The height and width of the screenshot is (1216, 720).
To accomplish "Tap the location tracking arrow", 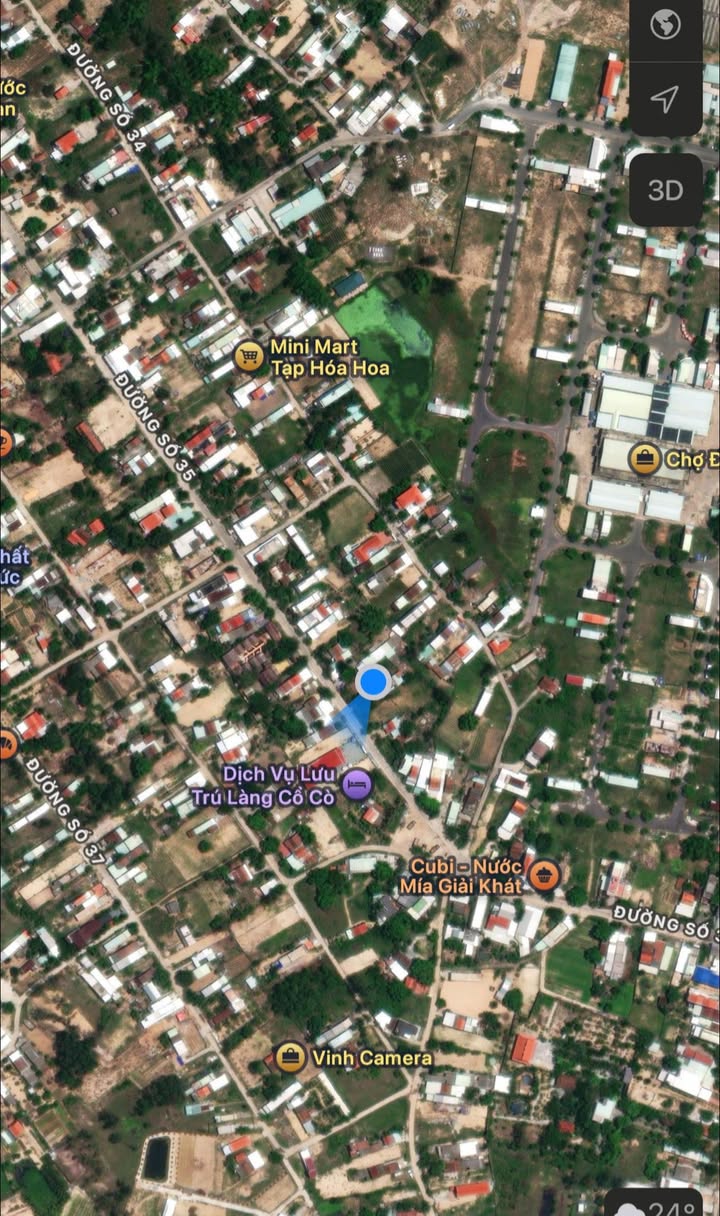I will coord(665,98).
